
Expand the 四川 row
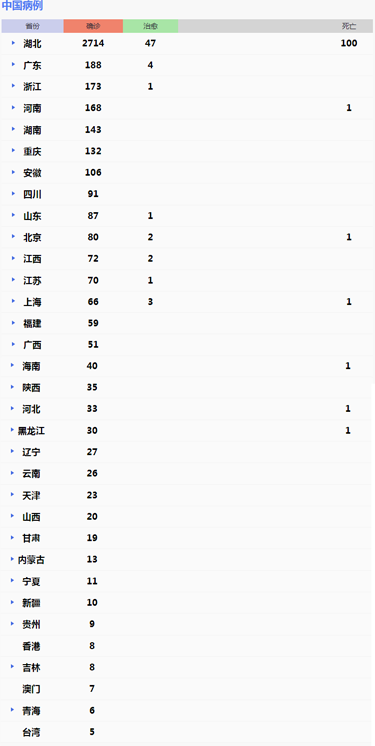click(x=13, y=194)
